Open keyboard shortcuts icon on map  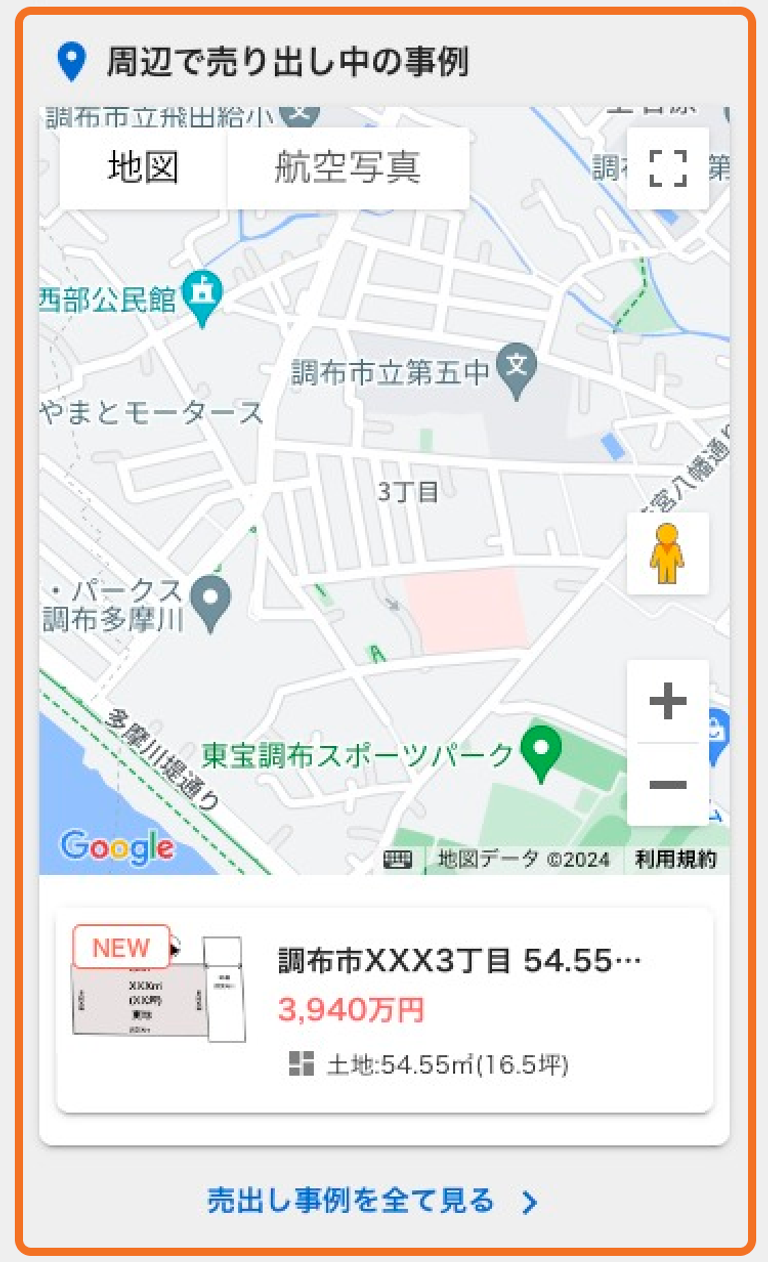[398, 859]
